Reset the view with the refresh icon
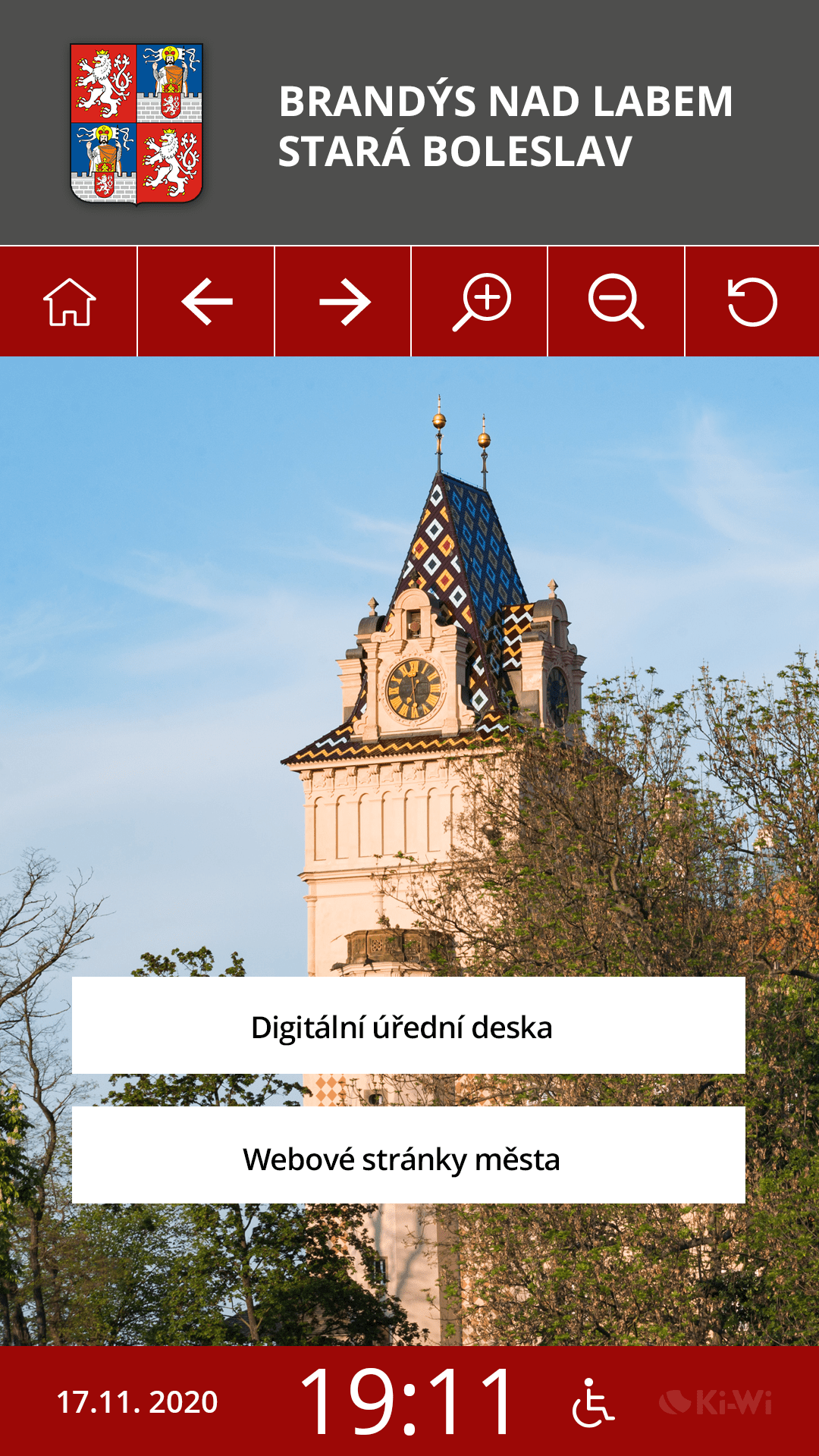 [752, 302]
